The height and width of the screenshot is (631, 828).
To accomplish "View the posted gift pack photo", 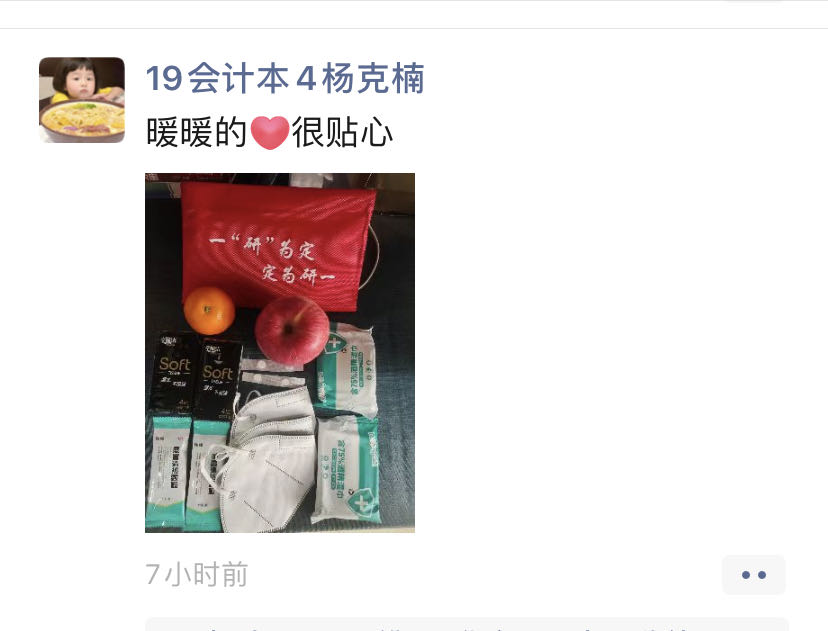I will tap(280, 352).
